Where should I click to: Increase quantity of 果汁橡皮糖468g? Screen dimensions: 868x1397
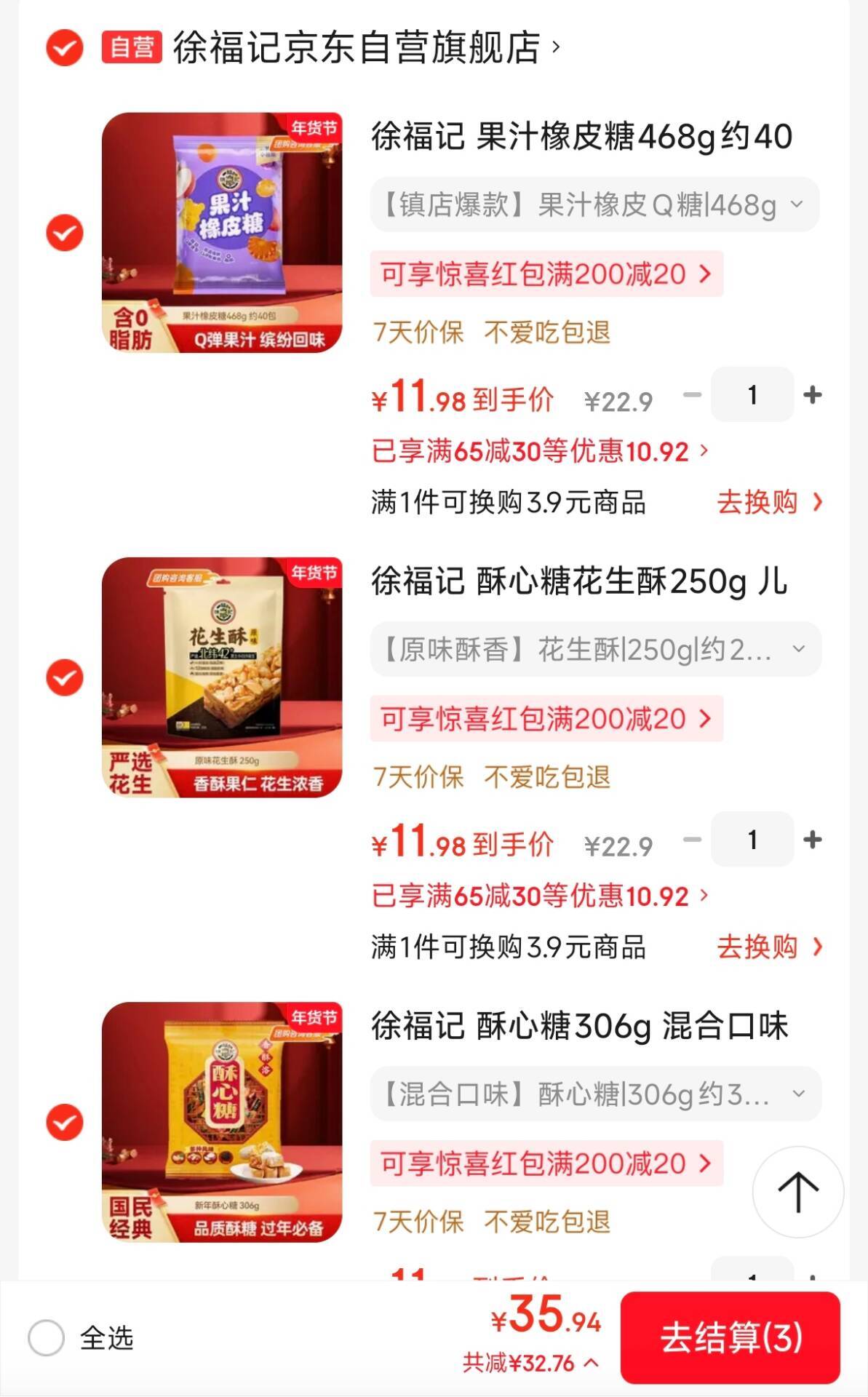812,395
